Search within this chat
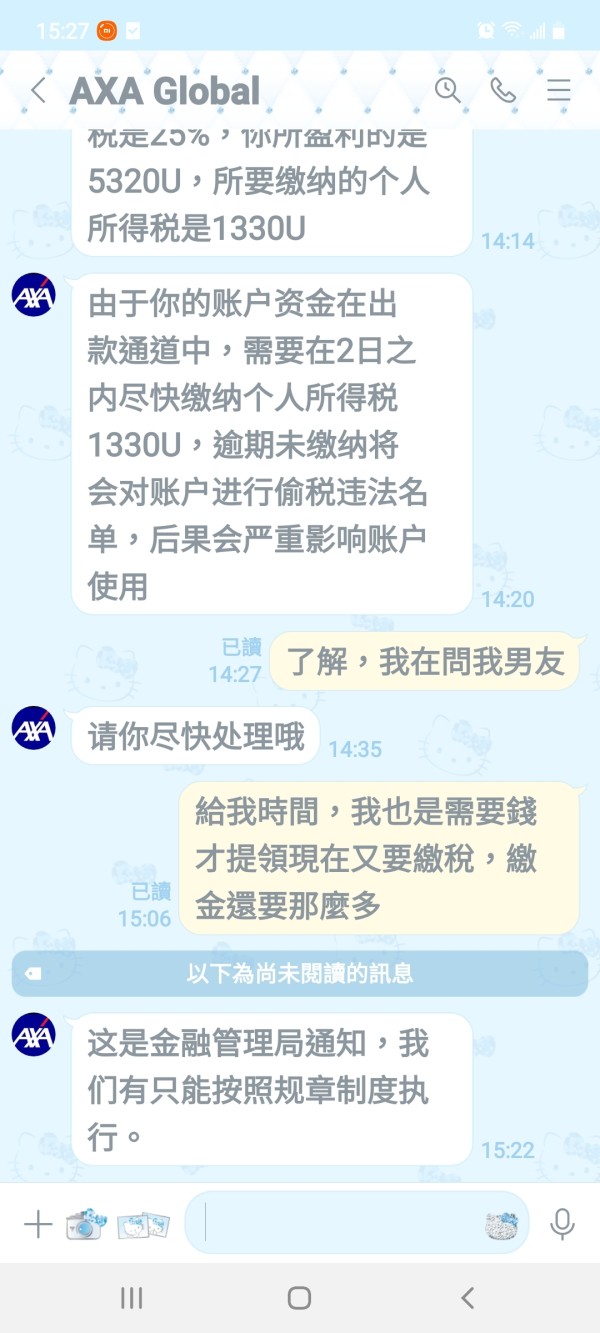600x1333 pixels. [448, 90]
